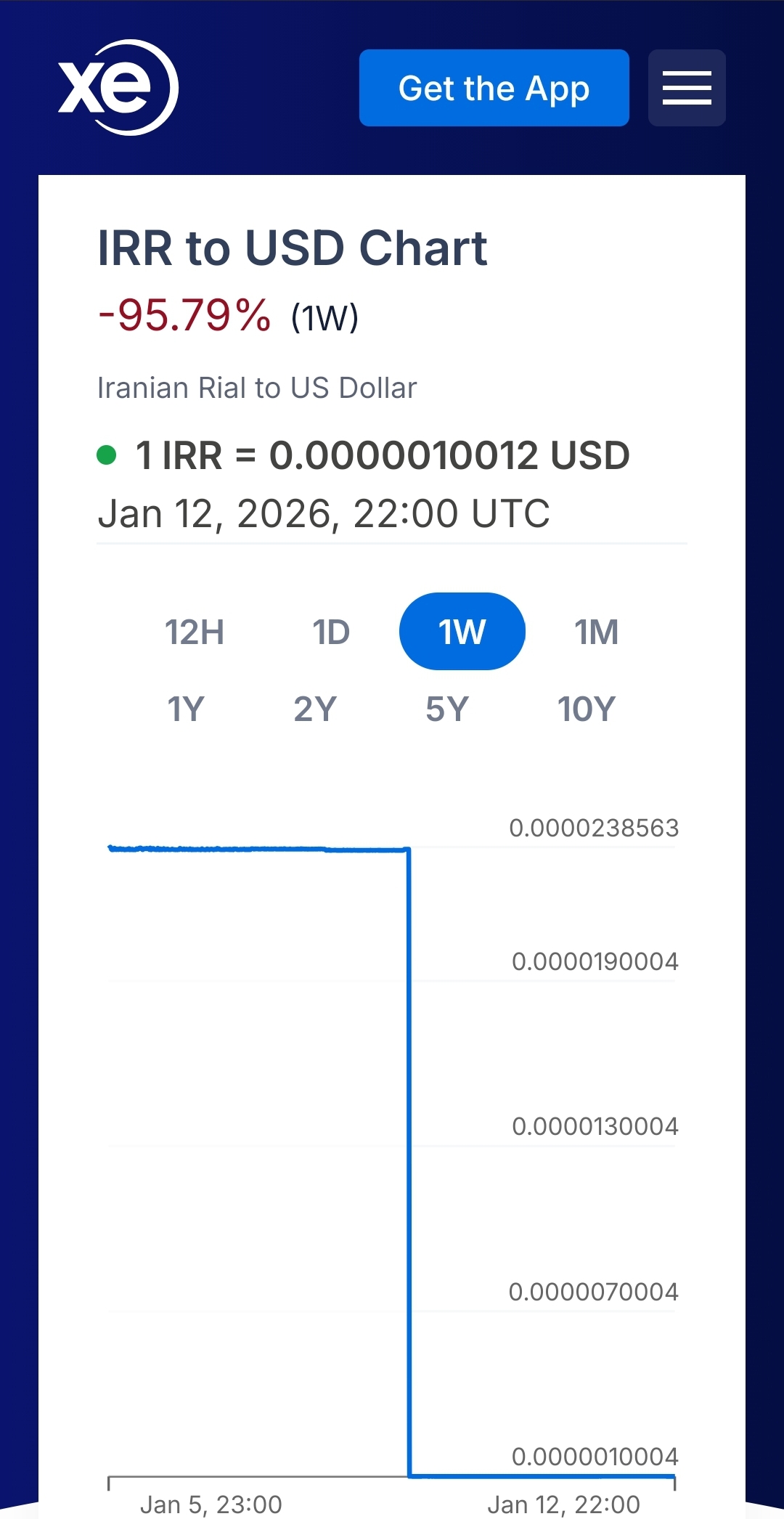
Task: Open the hamburger menu
Action: tap(686, 88)
